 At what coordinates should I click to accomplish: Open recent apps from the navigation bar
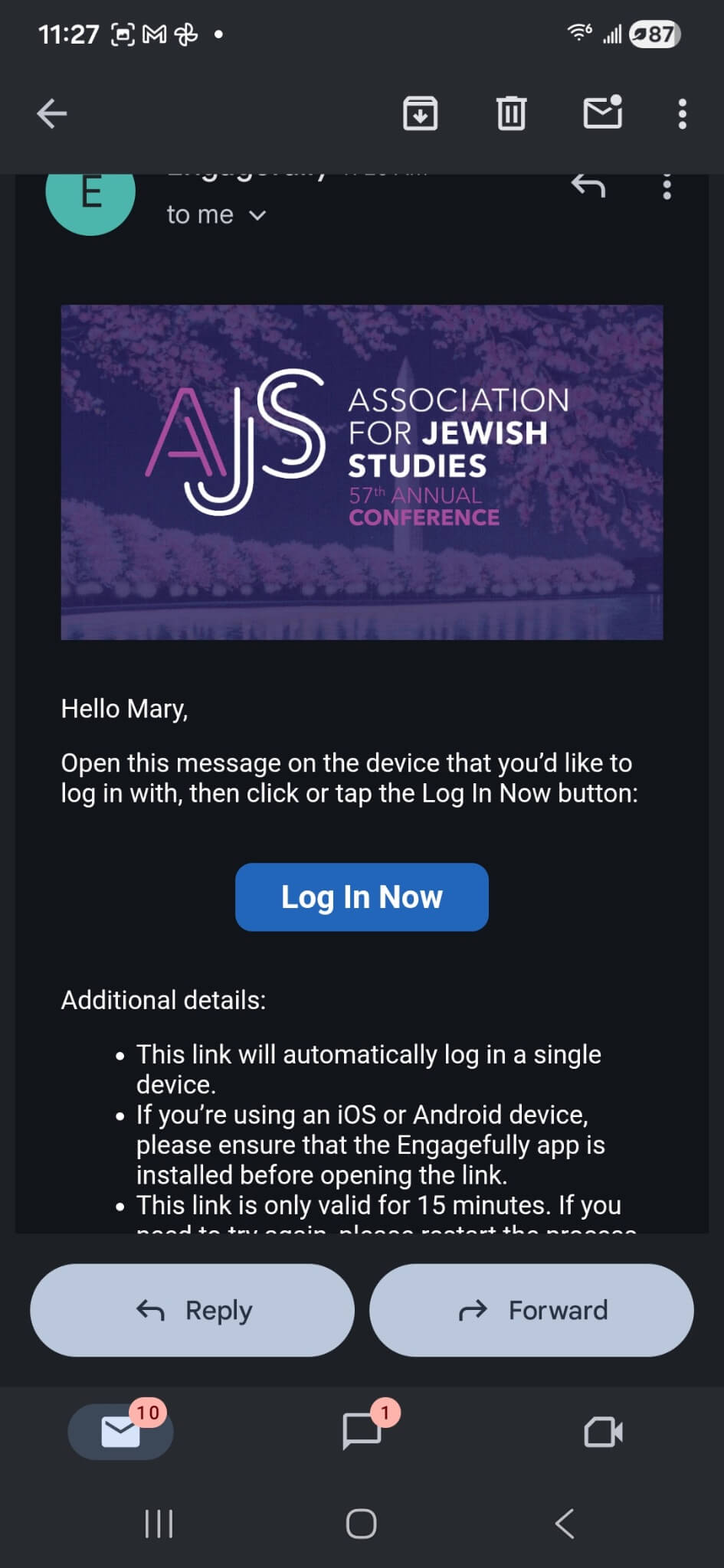[x=158, y=1524]
